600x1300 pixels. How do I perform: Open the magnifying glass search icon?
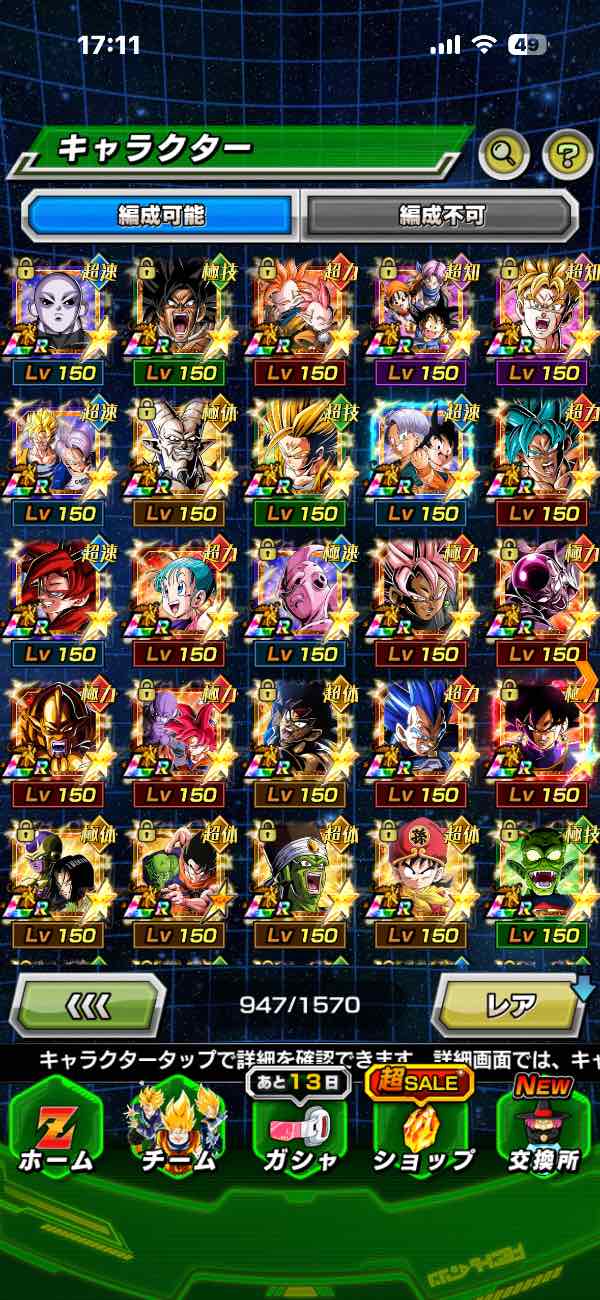coord(504,153)
